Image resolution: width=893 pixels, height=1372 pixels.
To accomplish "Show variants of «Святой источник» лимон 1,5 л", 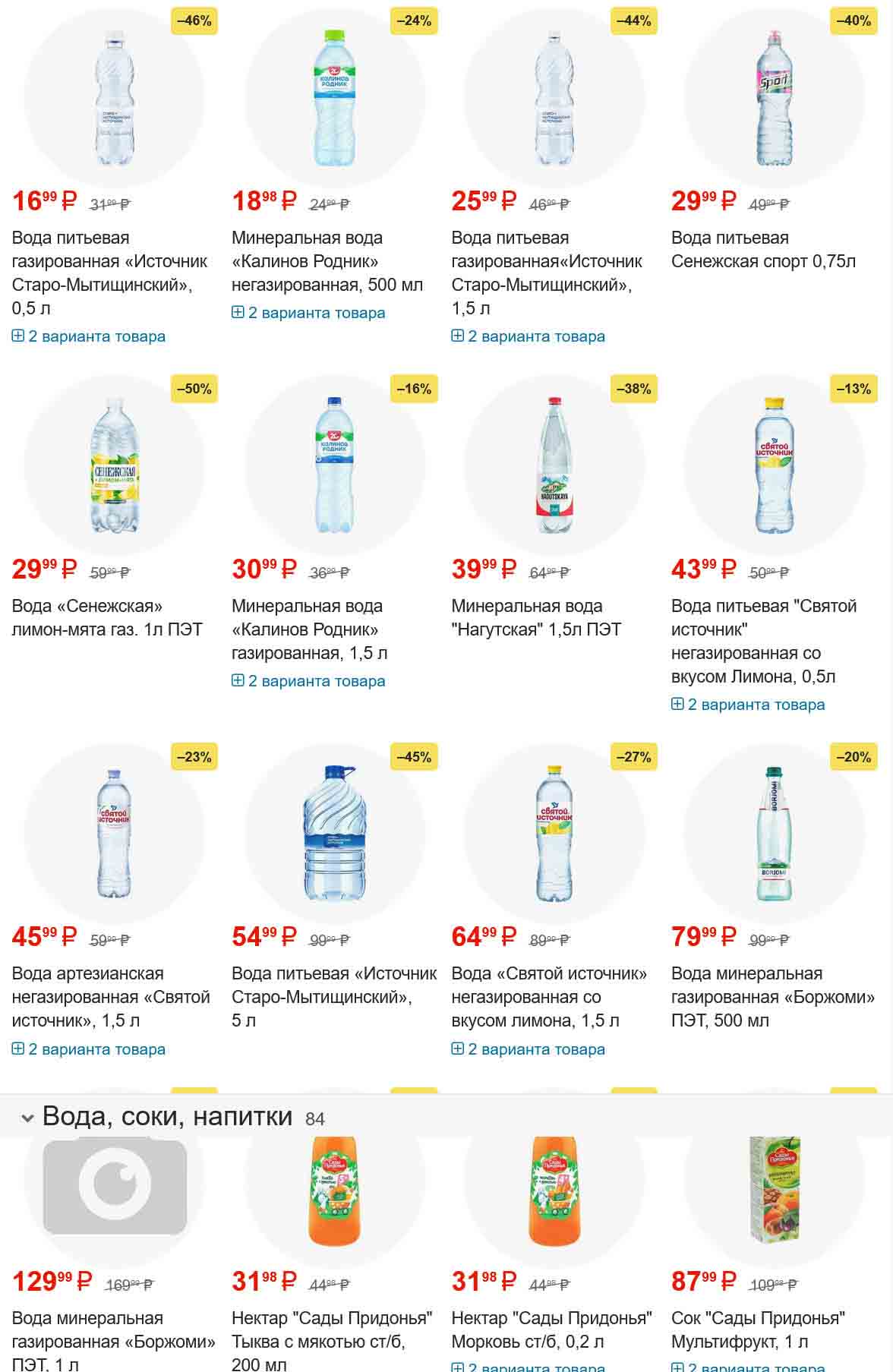I will tap(529, 1049).
